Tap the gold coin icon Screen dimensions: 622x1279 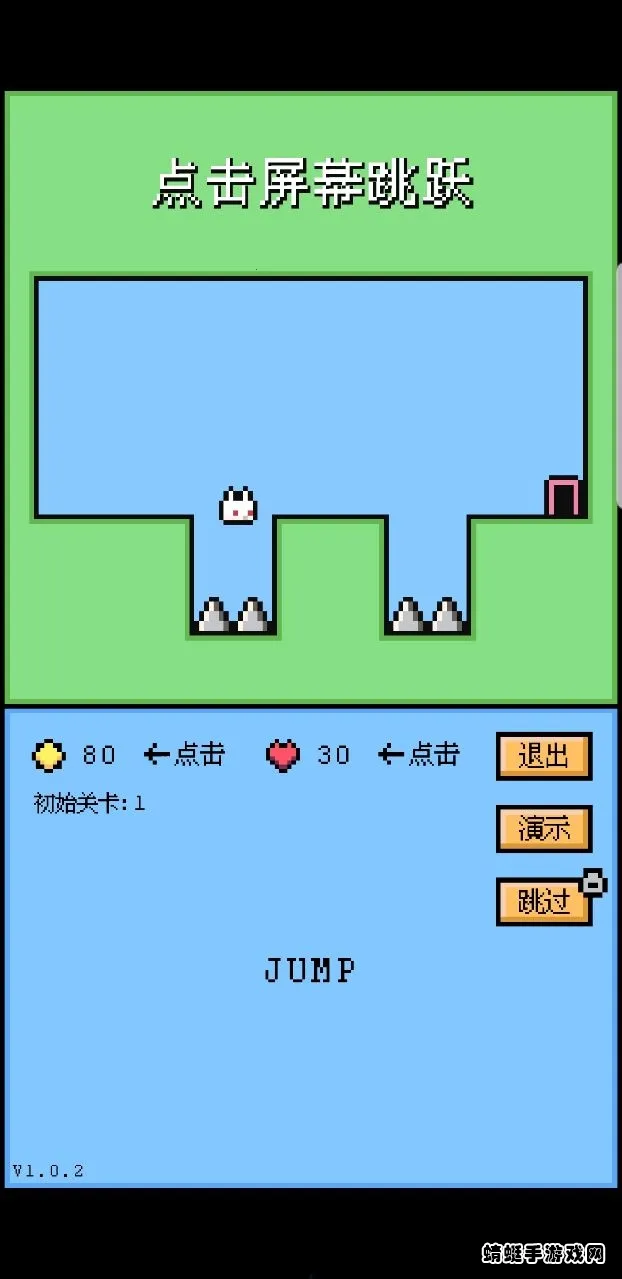pyautogui.click(x=48, y=755)
